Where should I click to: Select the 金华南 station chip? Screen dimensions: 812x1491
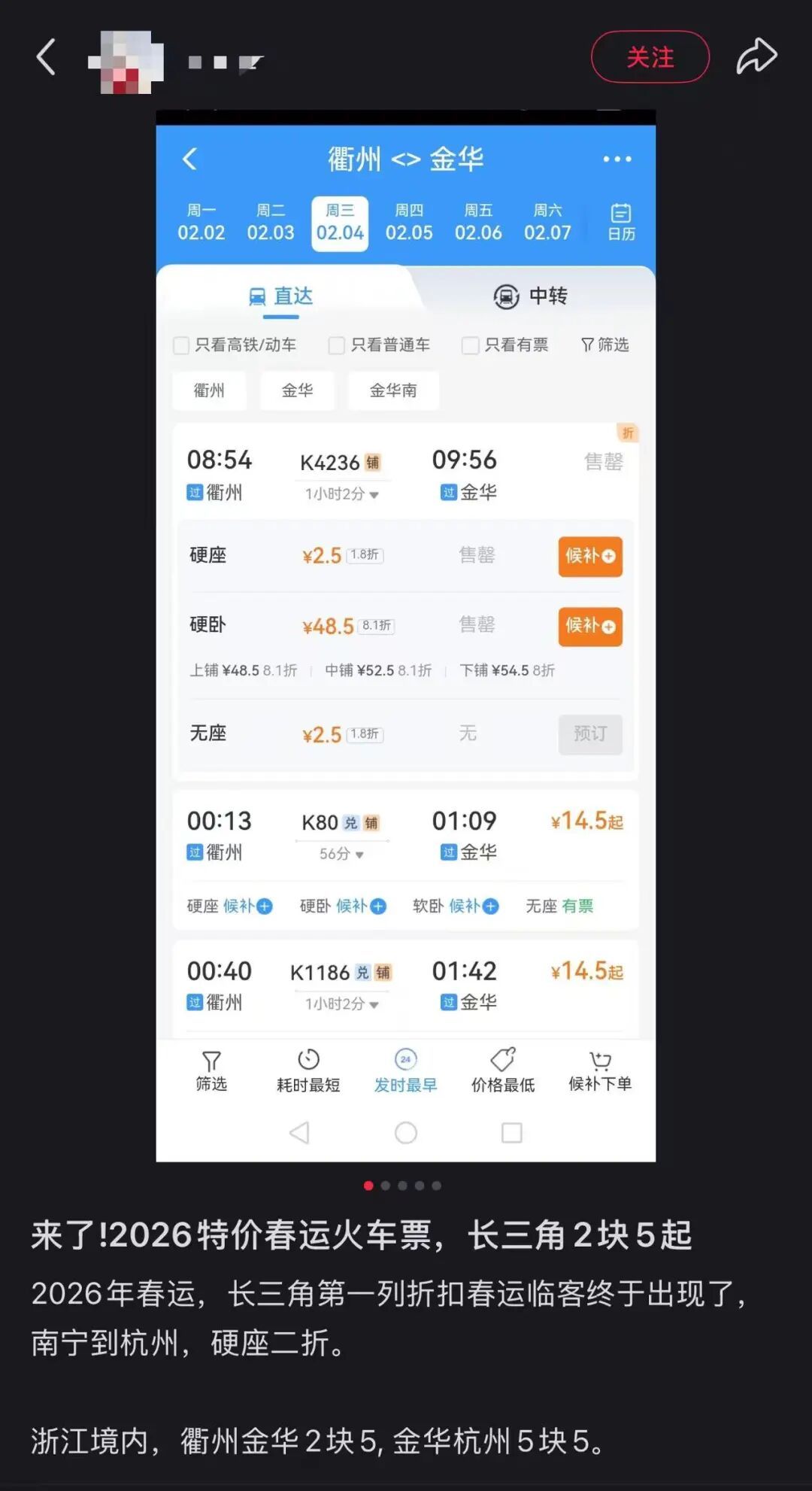[393, 390]
